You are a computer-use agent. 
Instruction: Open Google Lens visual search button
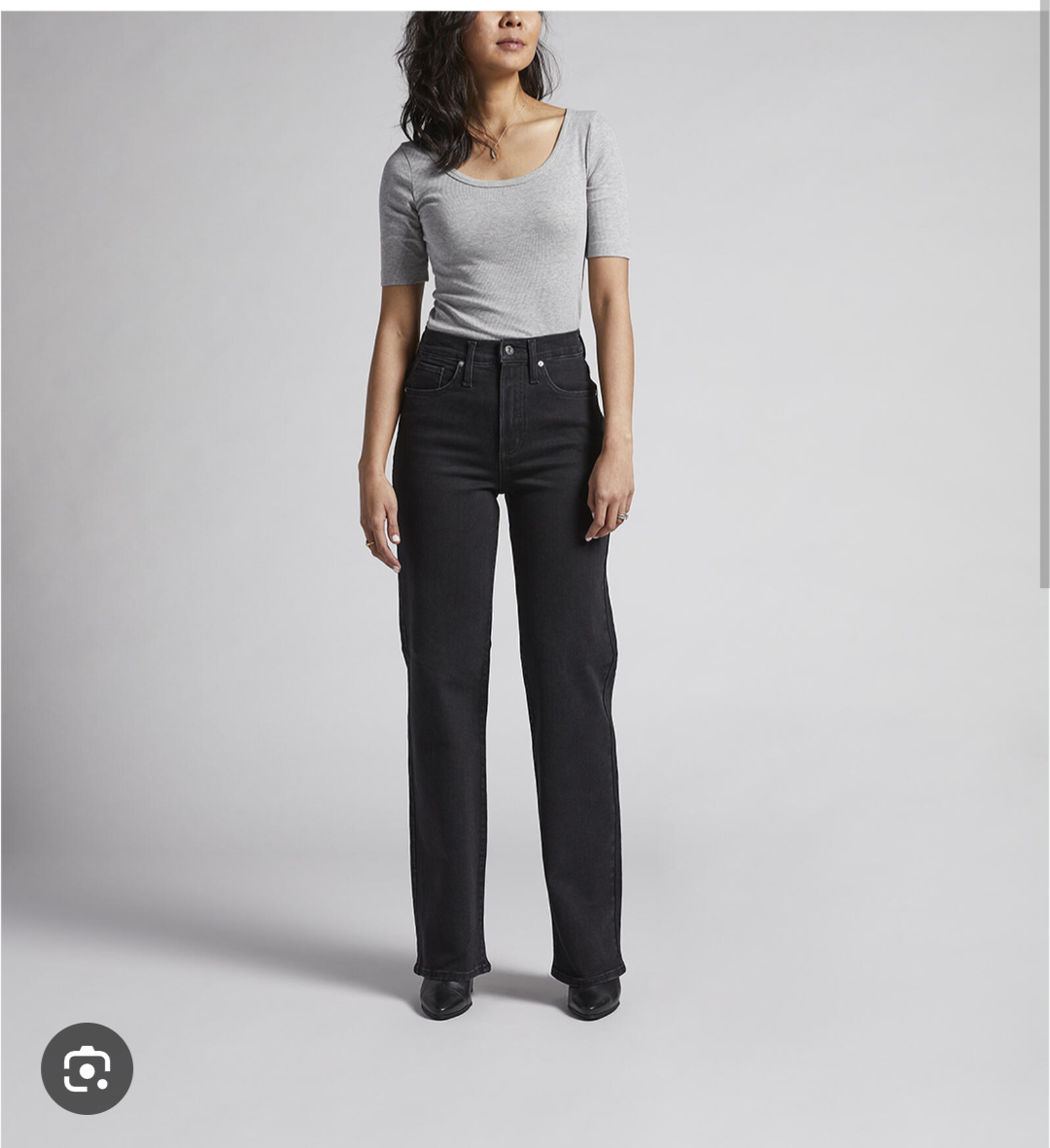coord(87,1068)
